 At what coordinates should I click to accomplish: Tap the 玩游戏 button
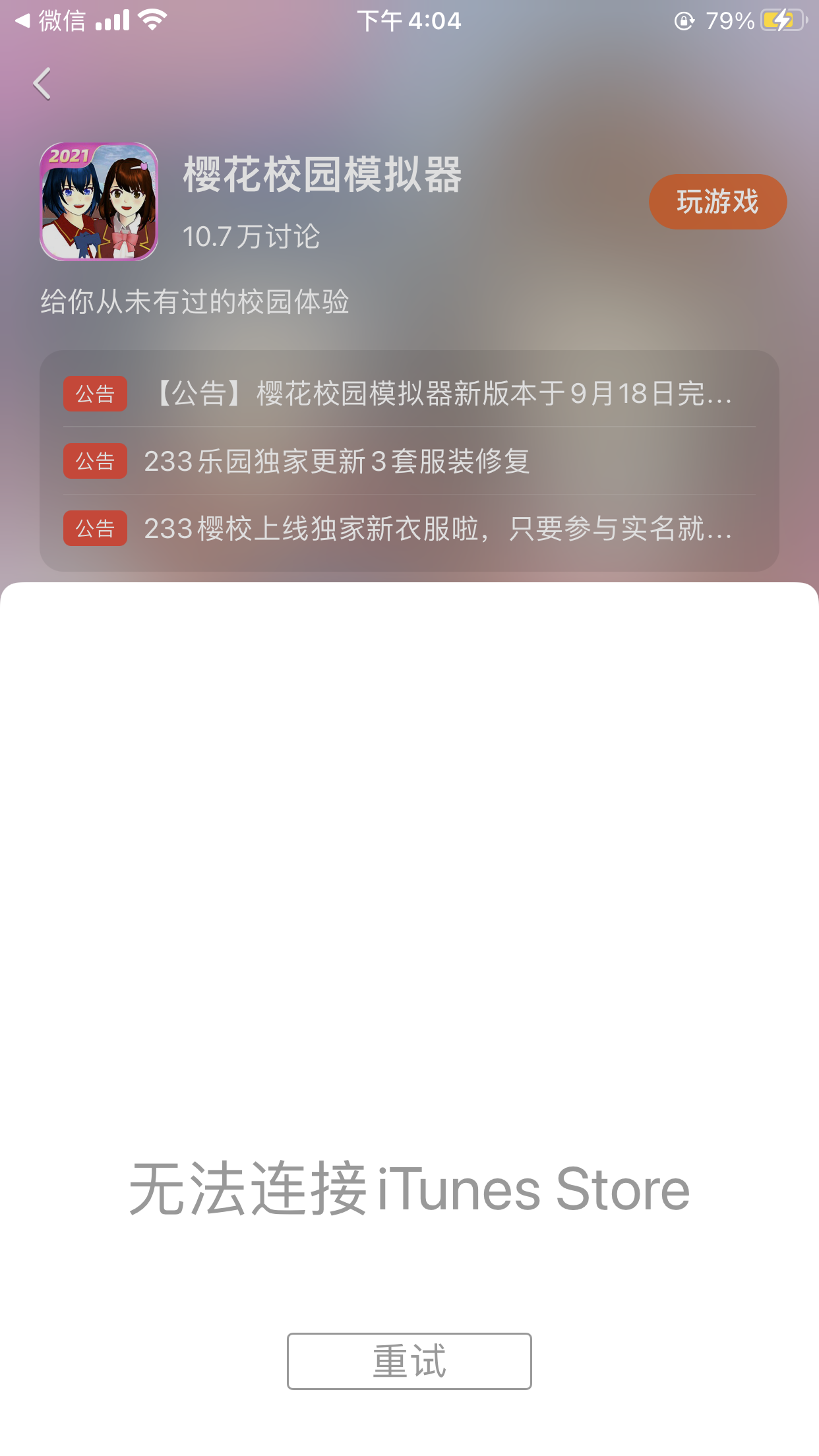(717, 202)
